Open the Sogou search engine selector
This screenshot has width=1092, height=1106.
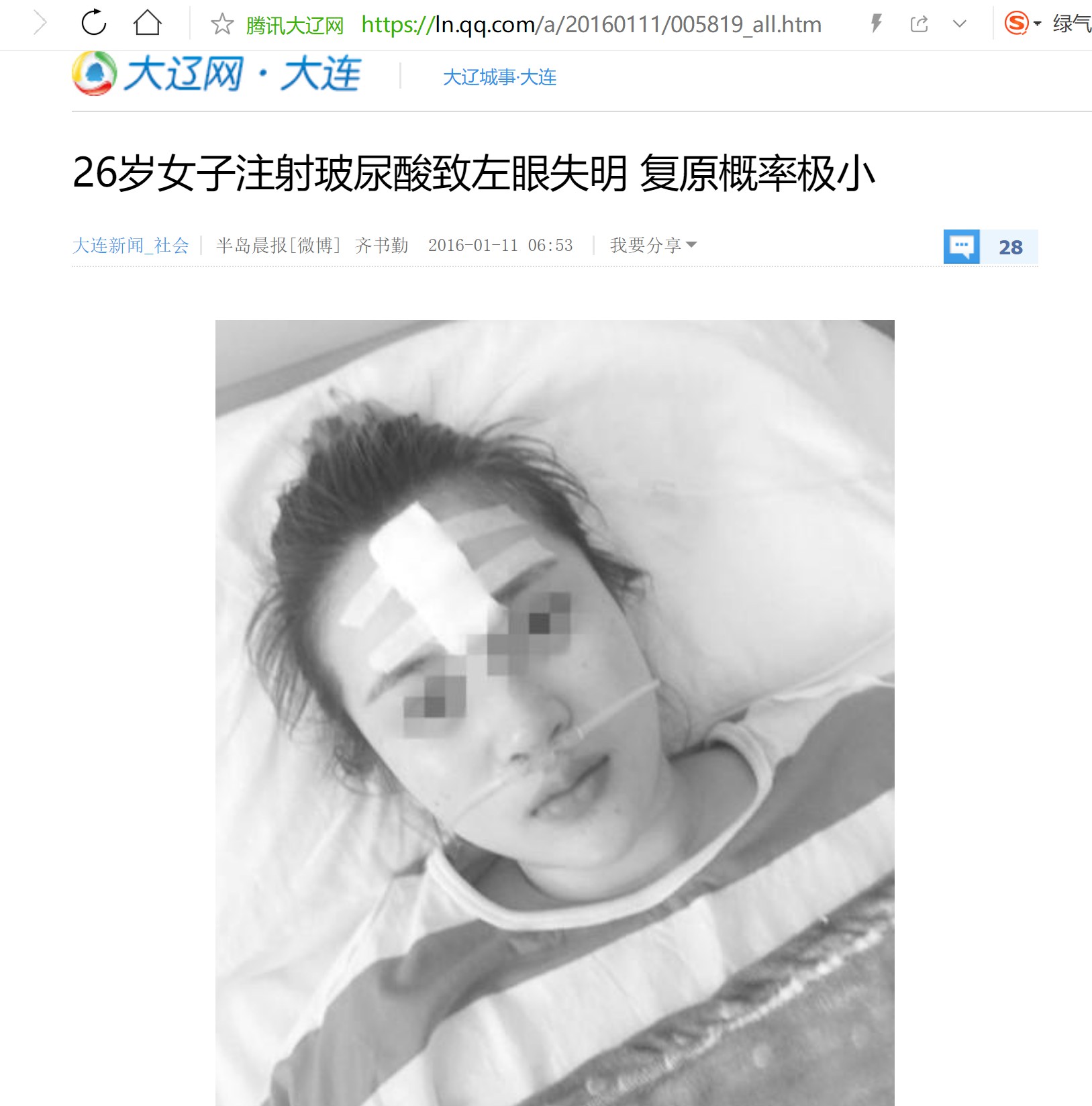1022,23
